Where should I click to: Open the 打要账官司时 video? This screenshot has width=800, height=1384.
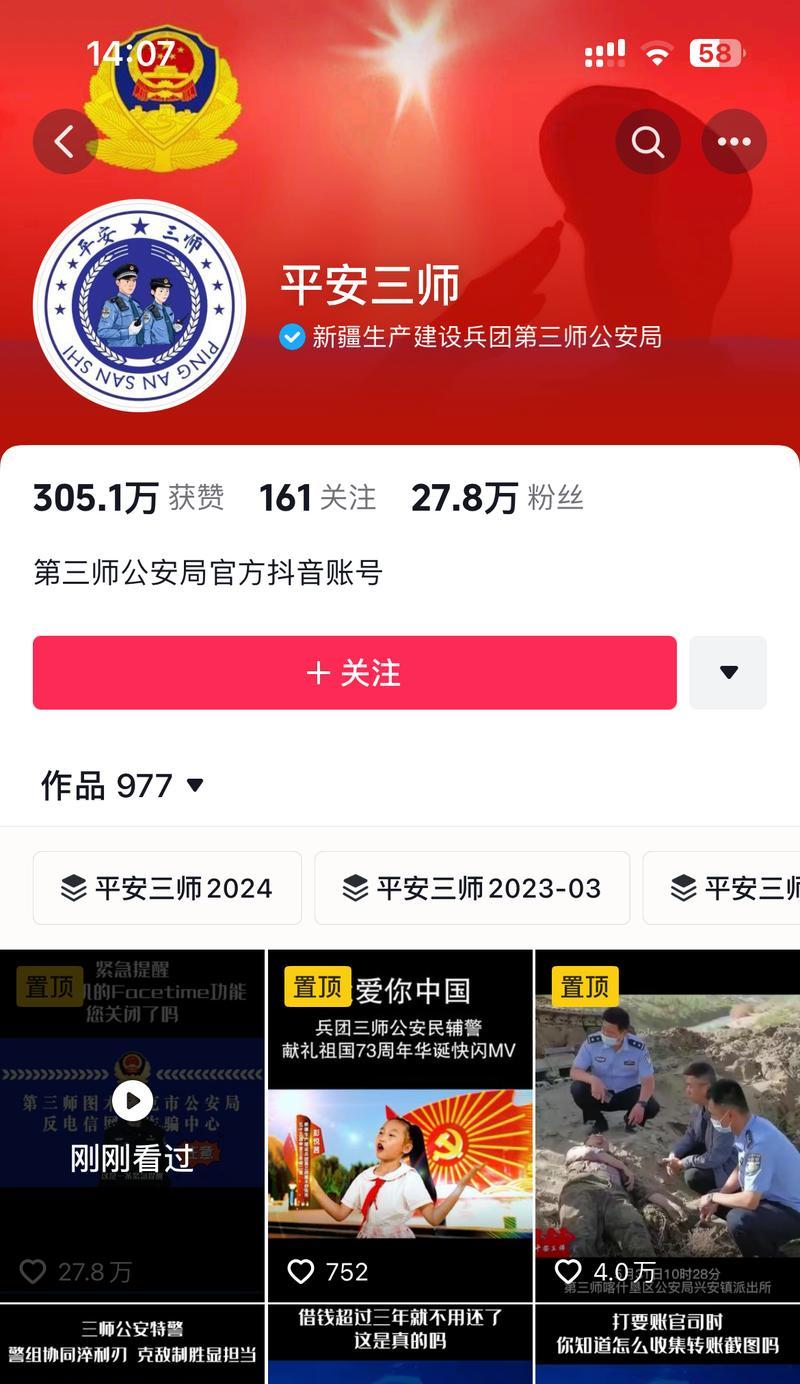pyautogui.click(x=668, y=1344)
